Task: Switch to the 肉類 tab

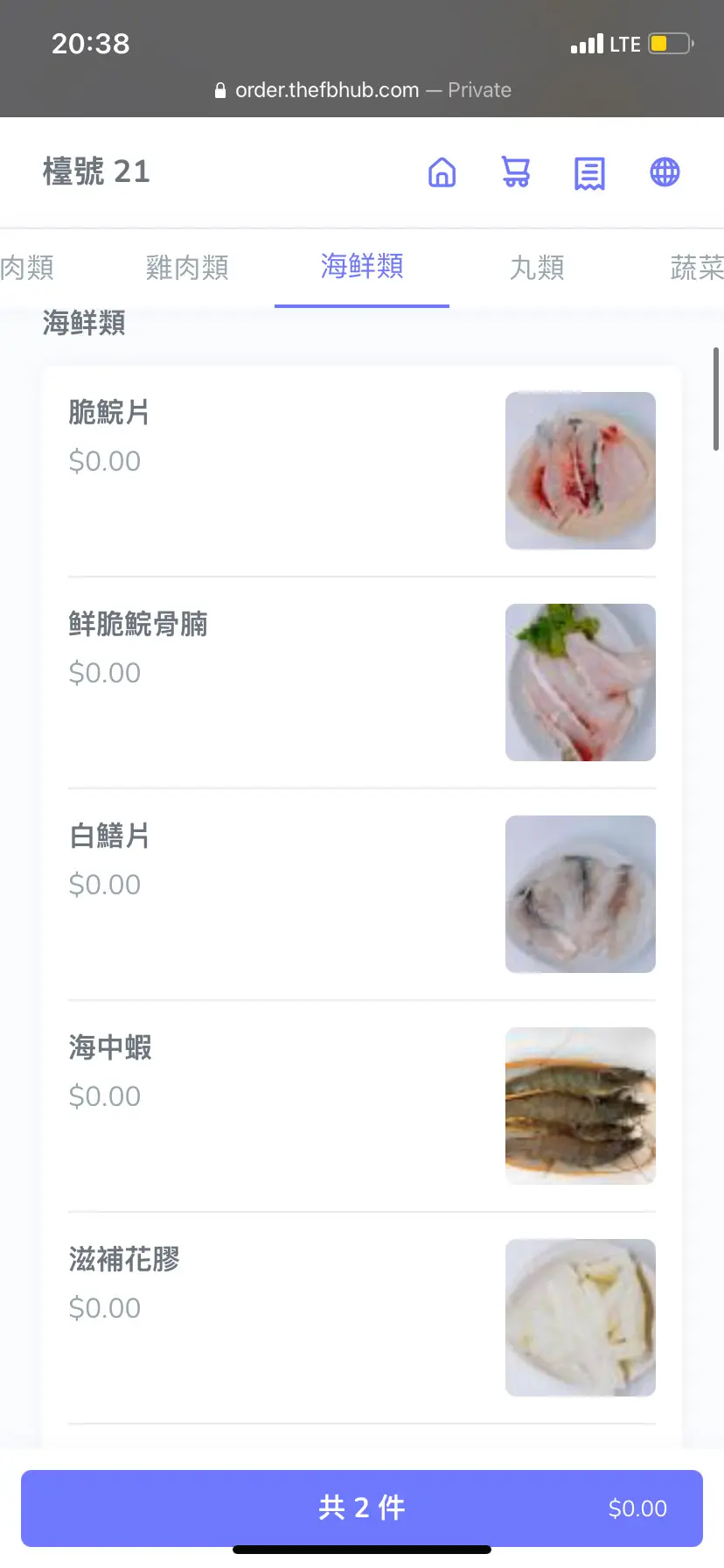Action: pos(26,268)
